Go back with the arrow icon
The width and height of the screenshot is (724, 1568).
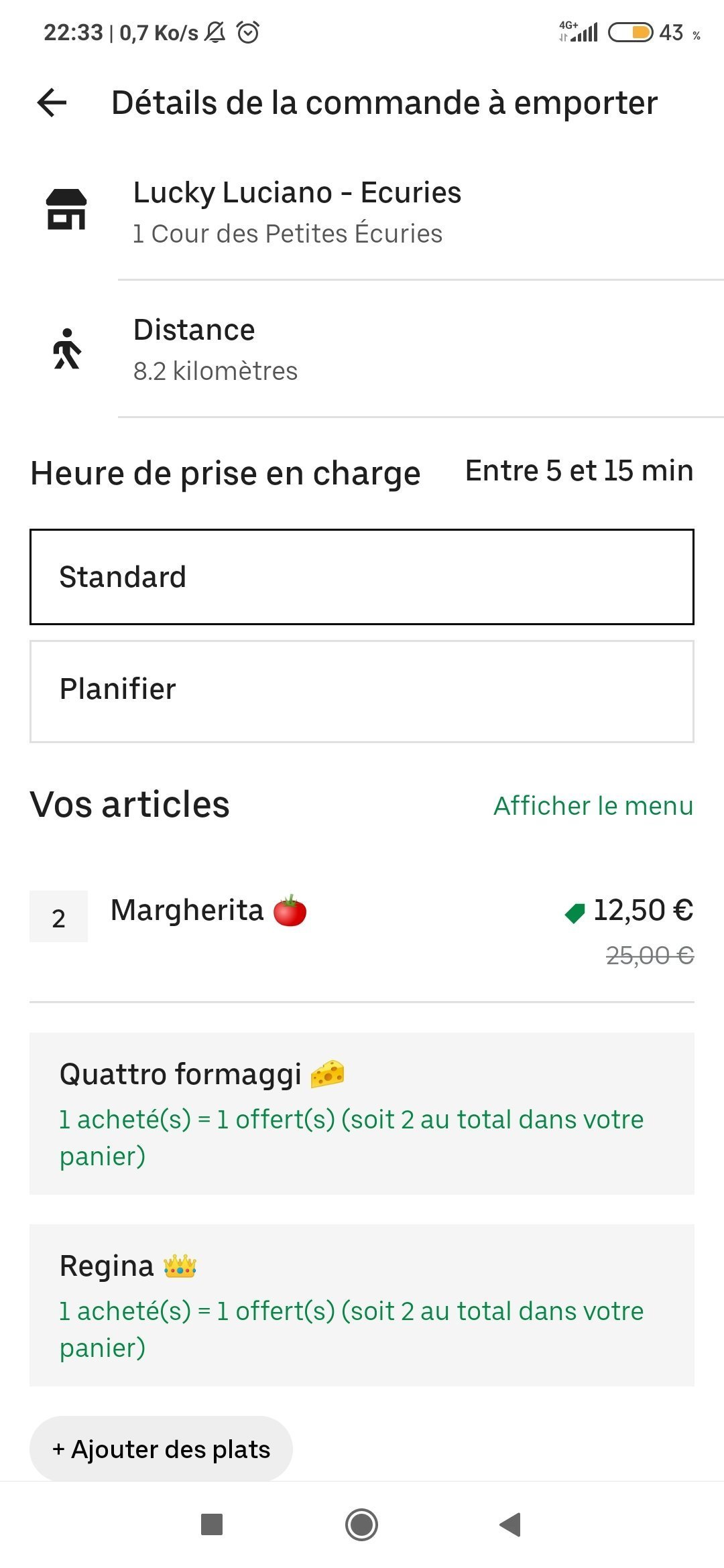[x=52, y=103]
